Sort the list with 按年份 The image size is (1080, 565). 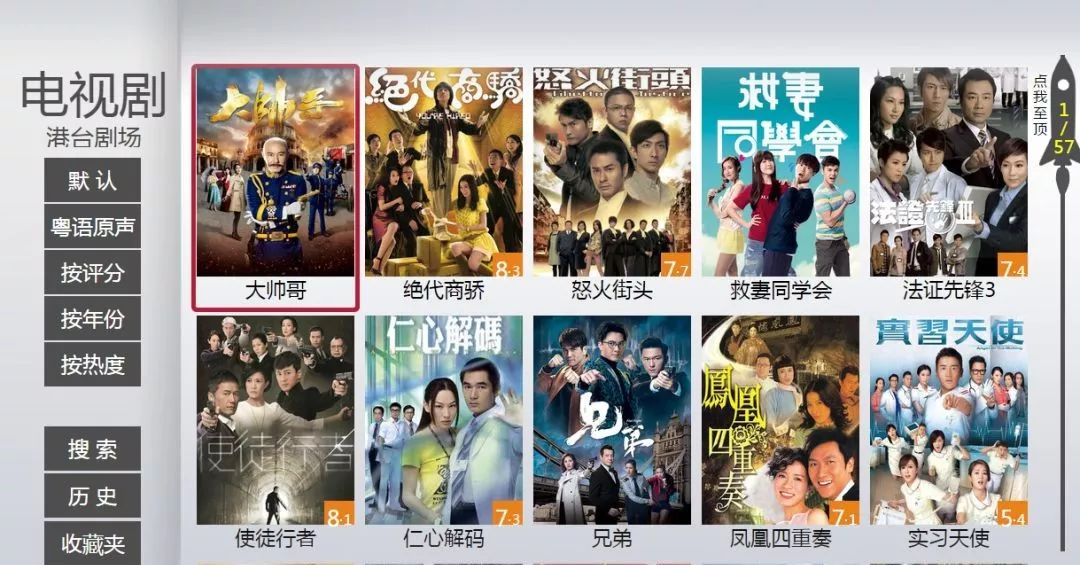pyautogui.click(x=92, y=319)
